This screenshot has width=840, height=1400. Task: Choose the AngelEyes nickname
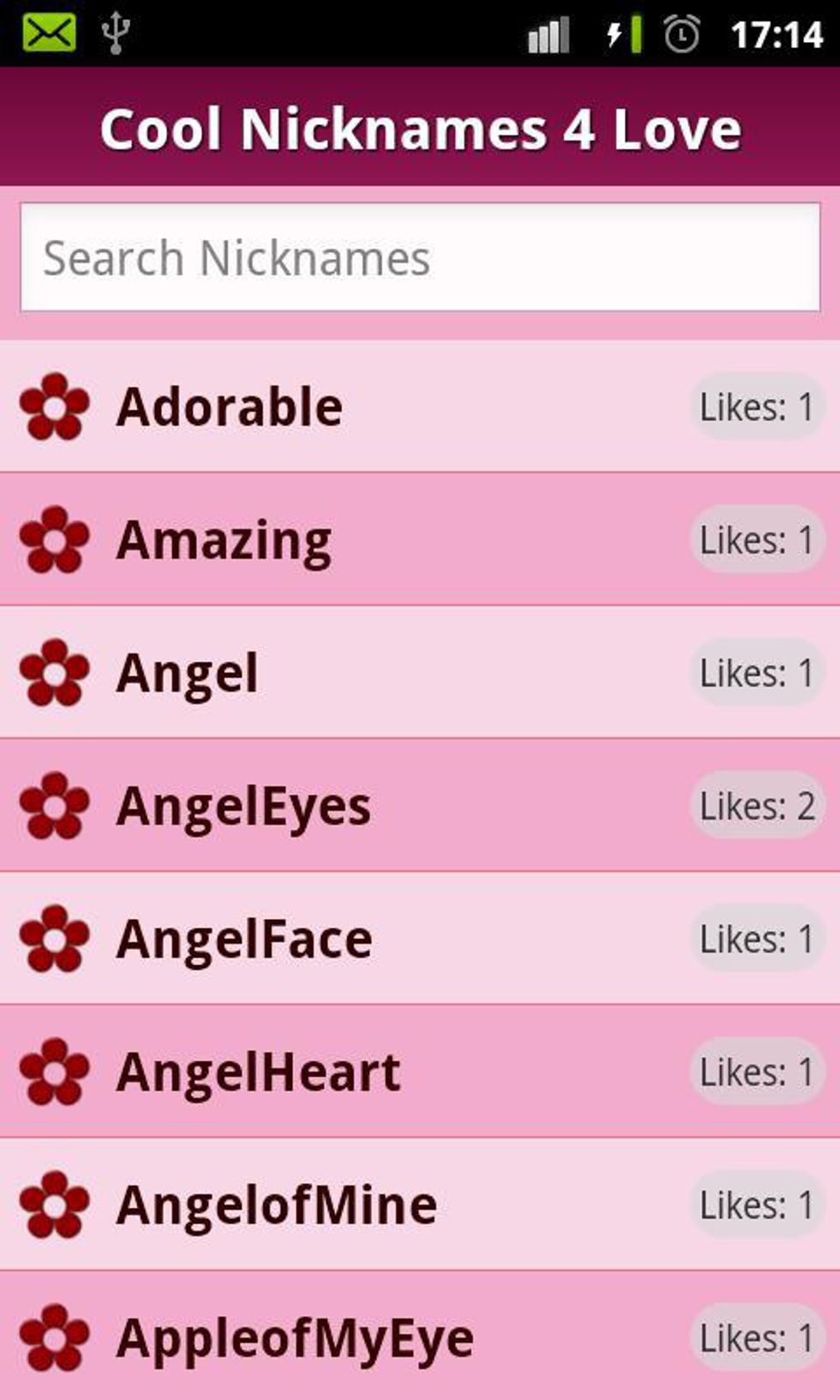244,806
